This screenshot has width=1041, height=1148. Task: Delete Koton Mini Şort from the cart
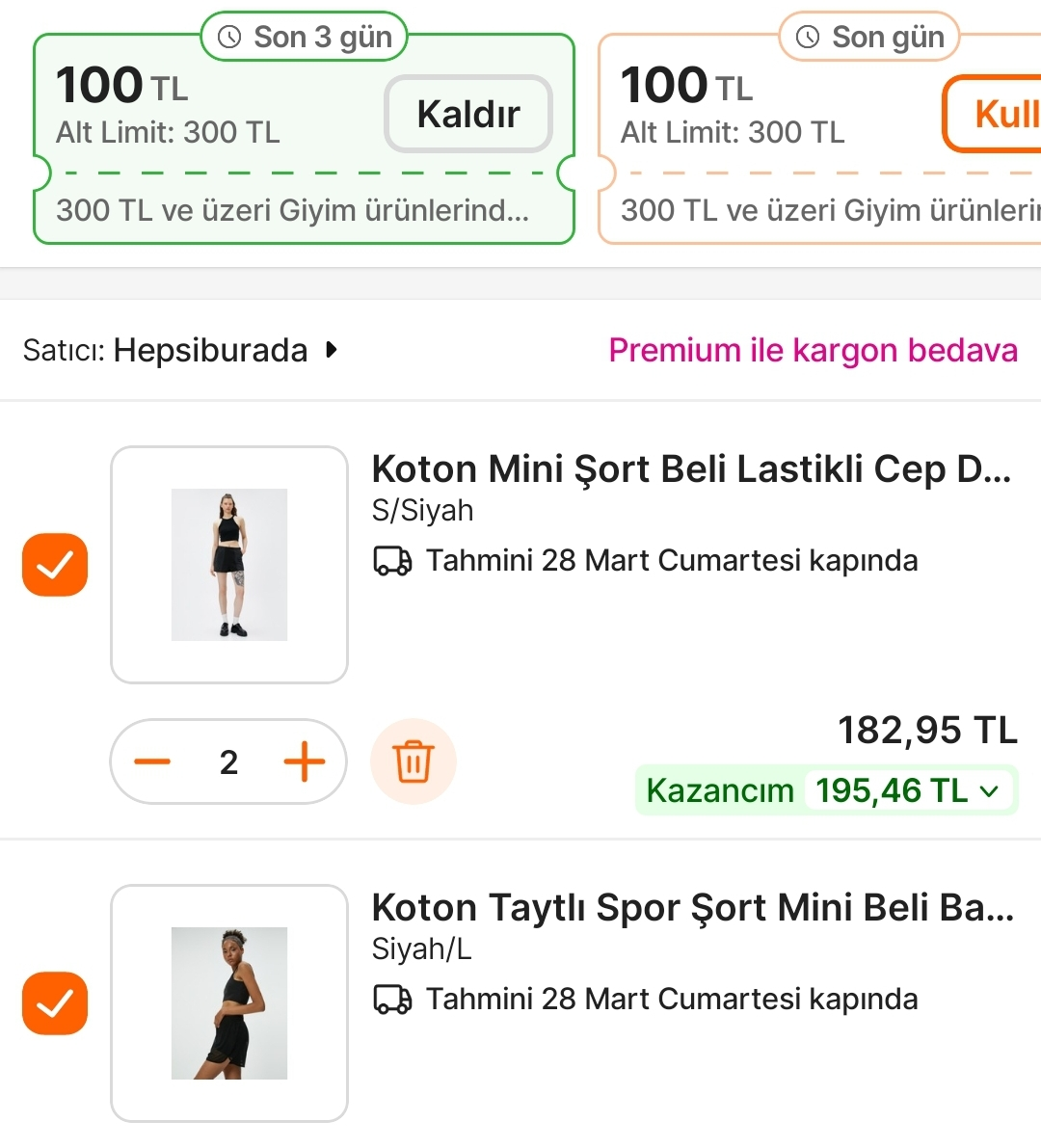coord(414,761)
